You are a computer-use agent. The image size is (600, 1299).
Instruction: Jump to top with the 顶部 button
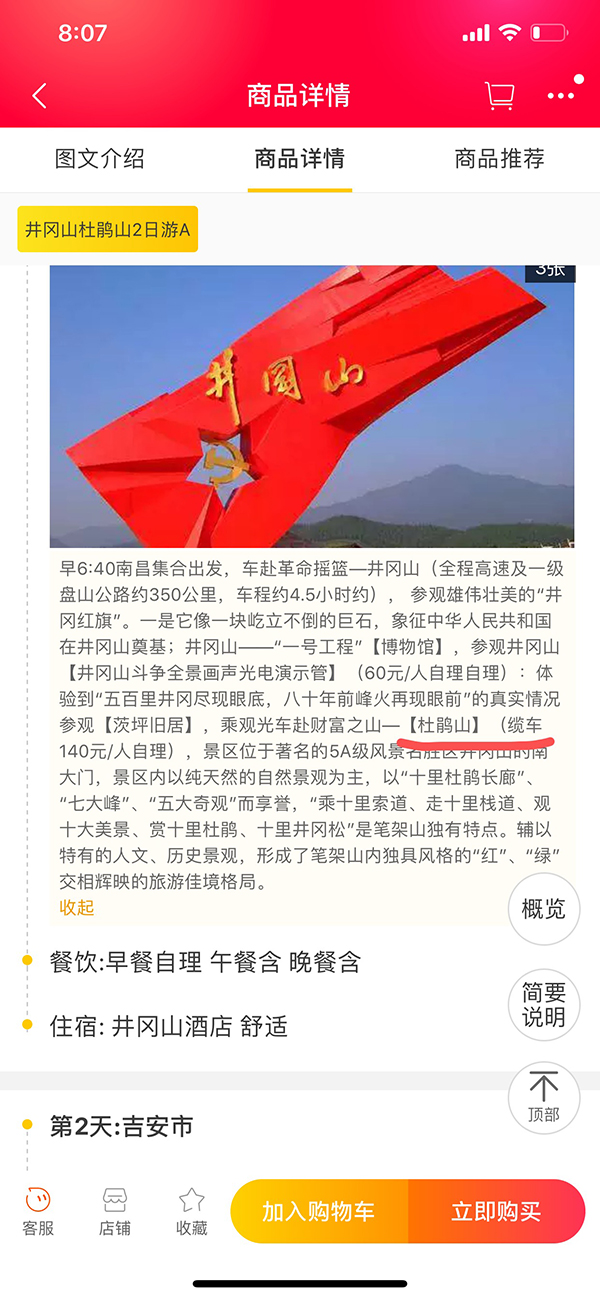coord(543,1097)
